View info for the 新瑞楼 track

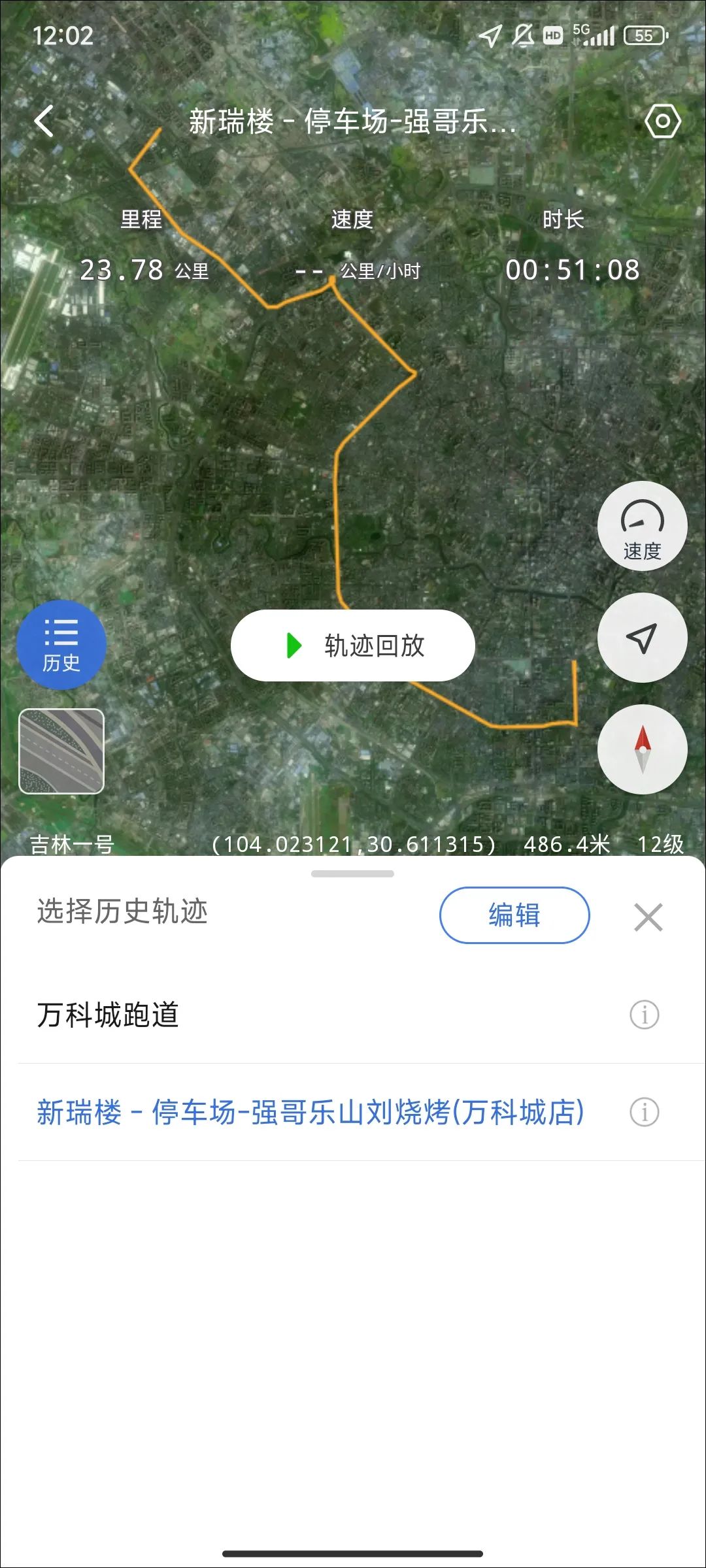[x=644, y=1112]
